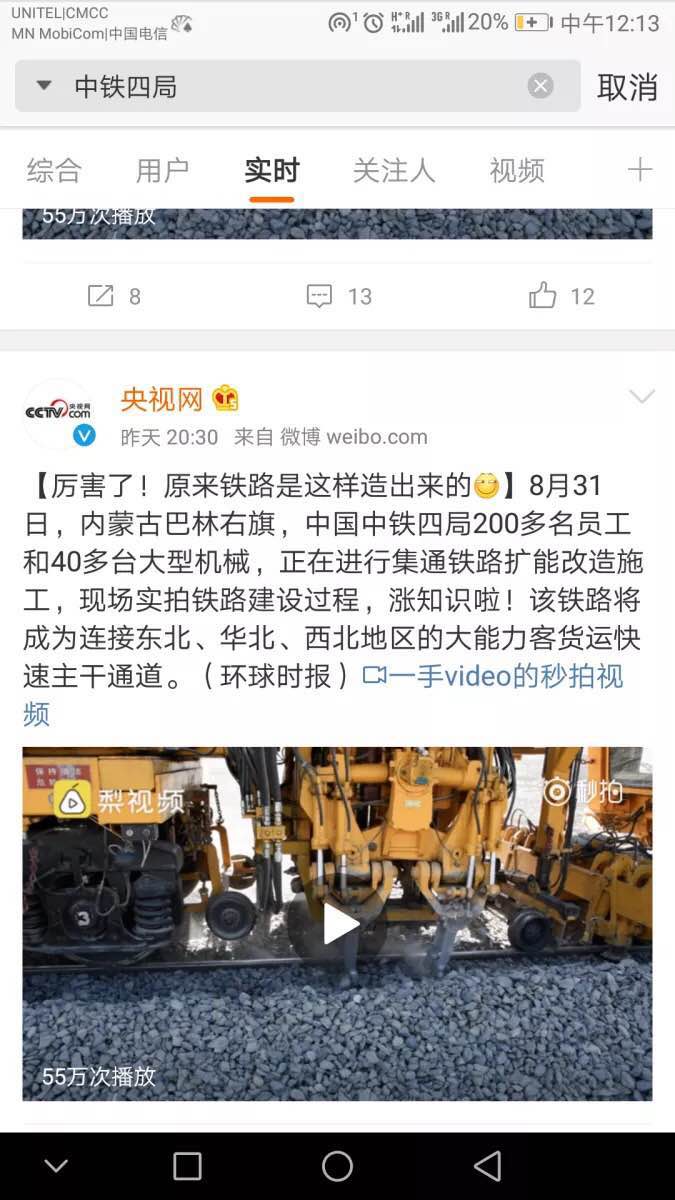Clear the search text
Image resolution: width=675 pixels, height=1200 pixels.
(x=540, y=86)
